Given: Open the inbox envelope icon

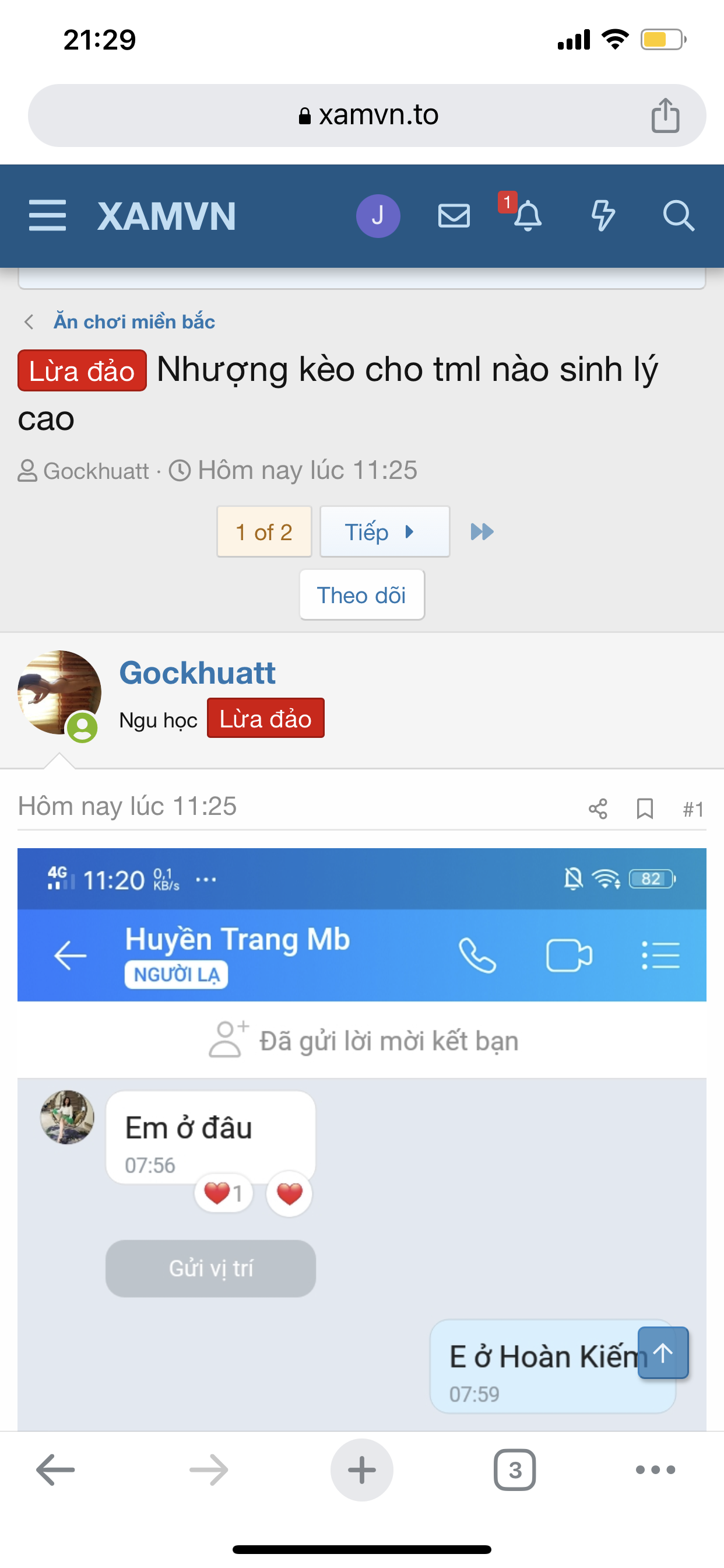Looking at the screenshot, I should (x=454, y=215).
